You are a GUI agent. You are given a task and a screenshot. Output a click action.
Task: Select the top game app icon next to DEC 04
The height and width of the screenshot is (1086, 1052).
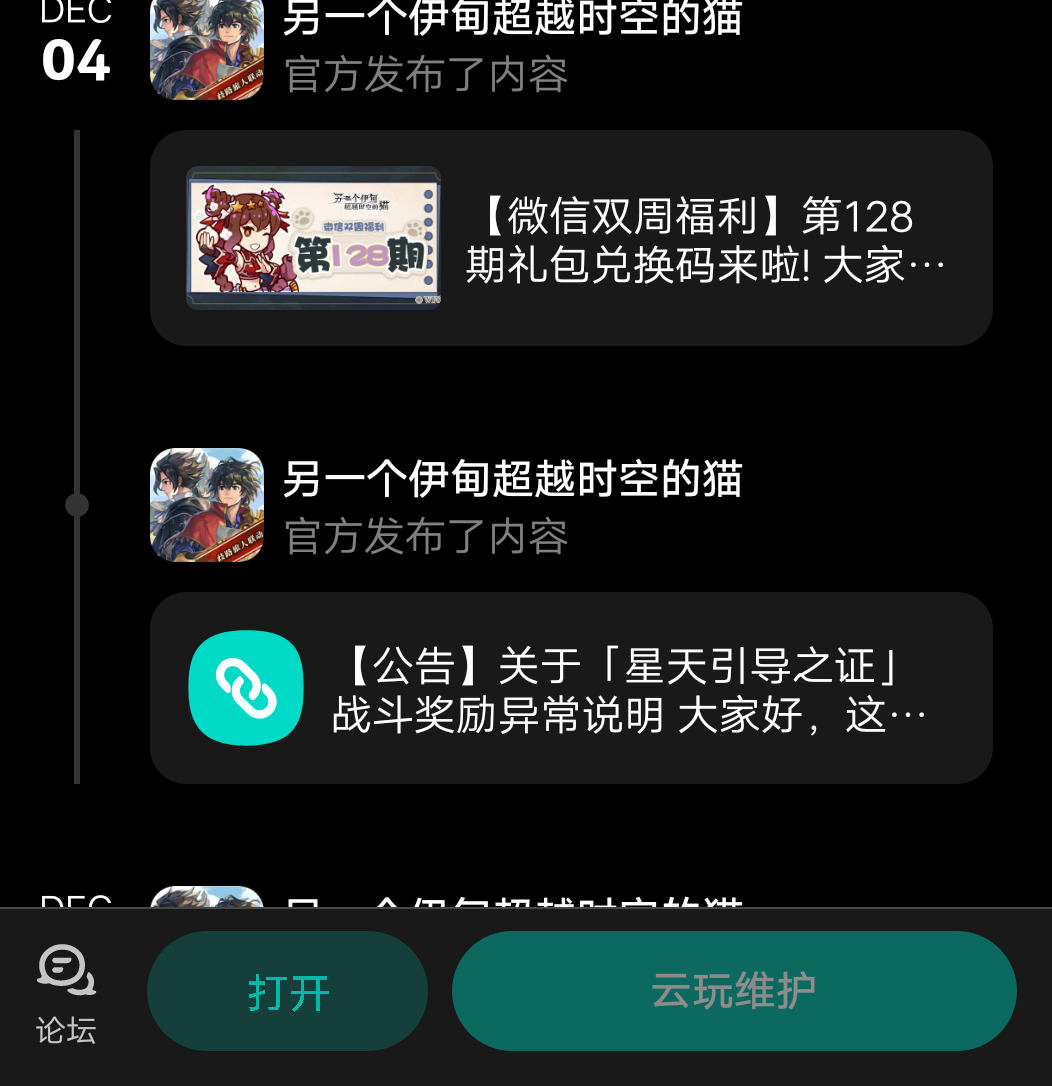pyautogui.click(x=207, y=50)
